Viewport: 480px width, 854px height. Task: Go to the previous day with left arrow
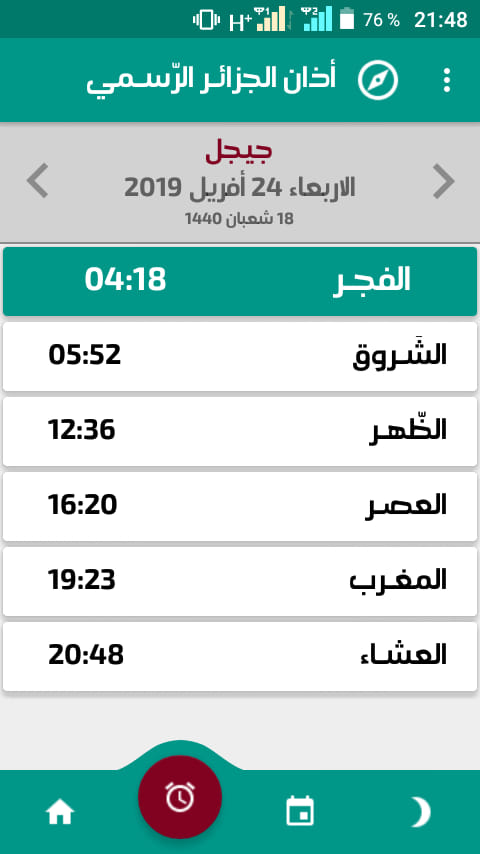38,181
